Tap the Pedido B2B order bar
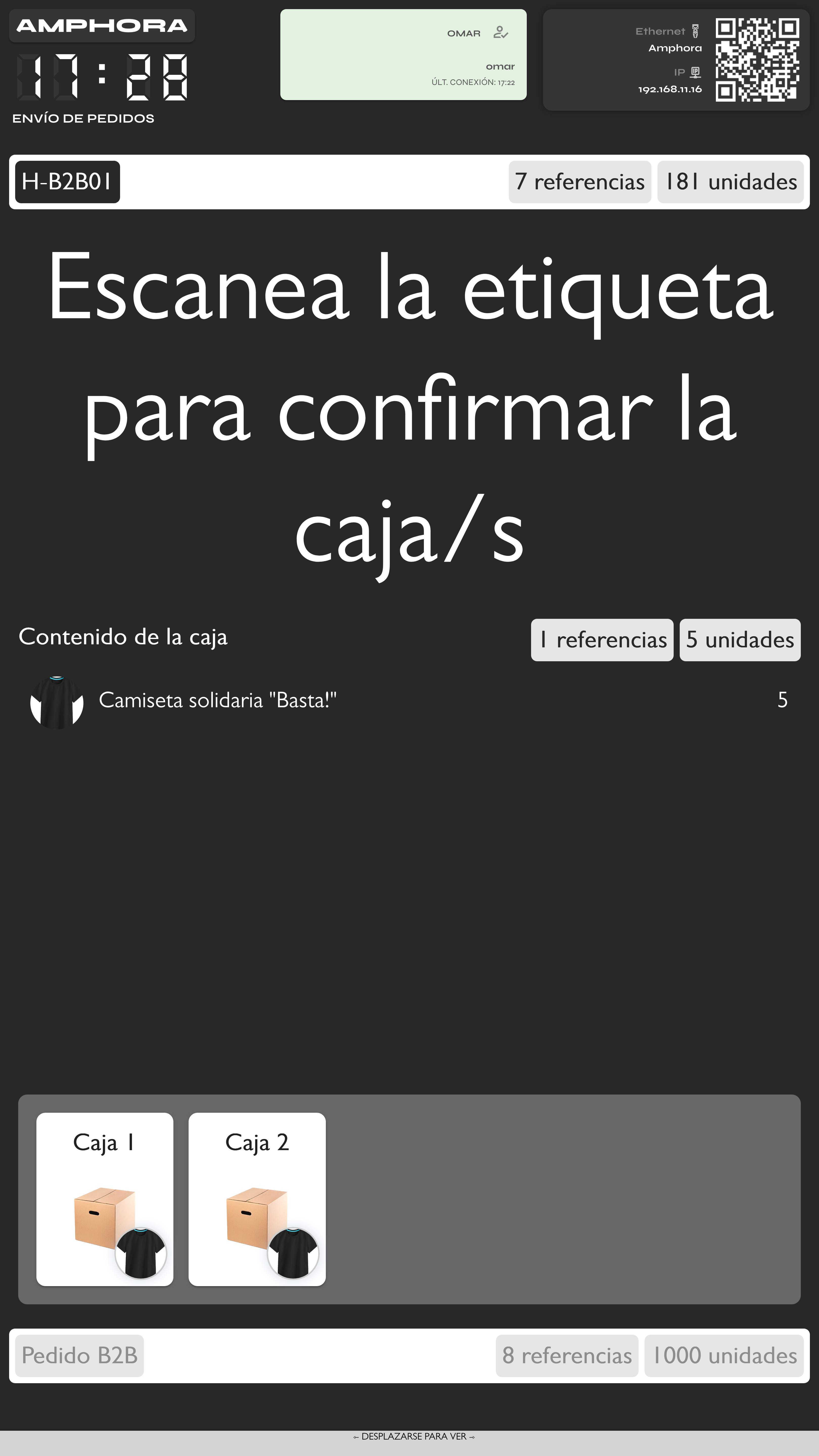 409,1355
